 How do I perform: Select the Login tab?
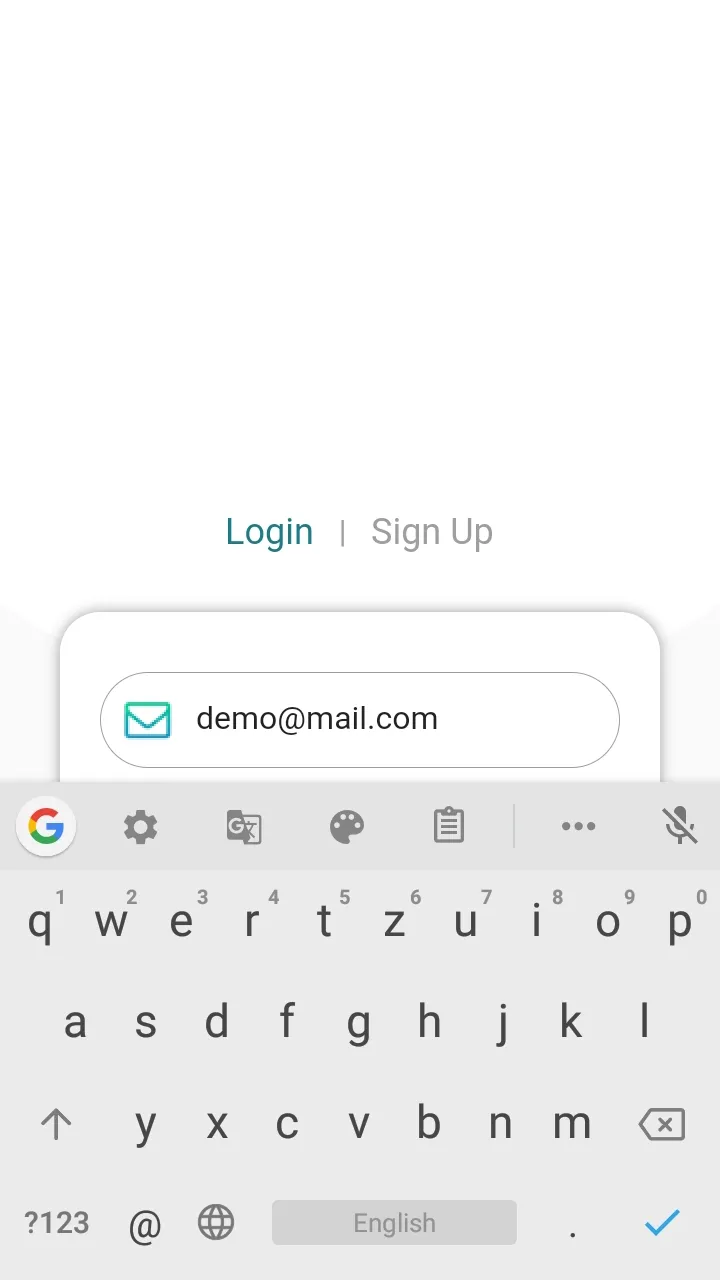point(269,532)
